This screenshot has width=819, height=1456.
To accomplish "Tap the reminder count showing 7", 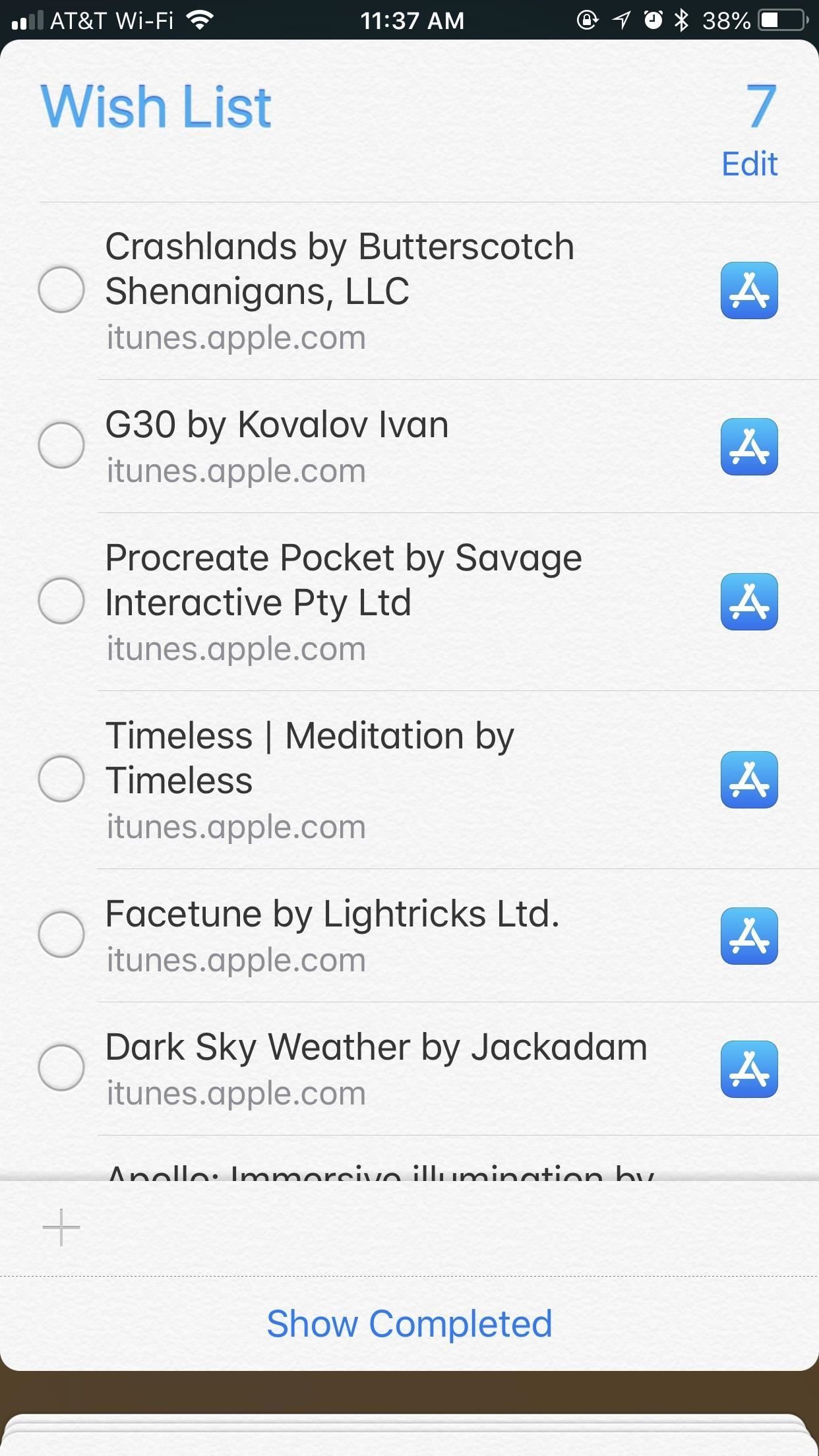I will point(763,106).
